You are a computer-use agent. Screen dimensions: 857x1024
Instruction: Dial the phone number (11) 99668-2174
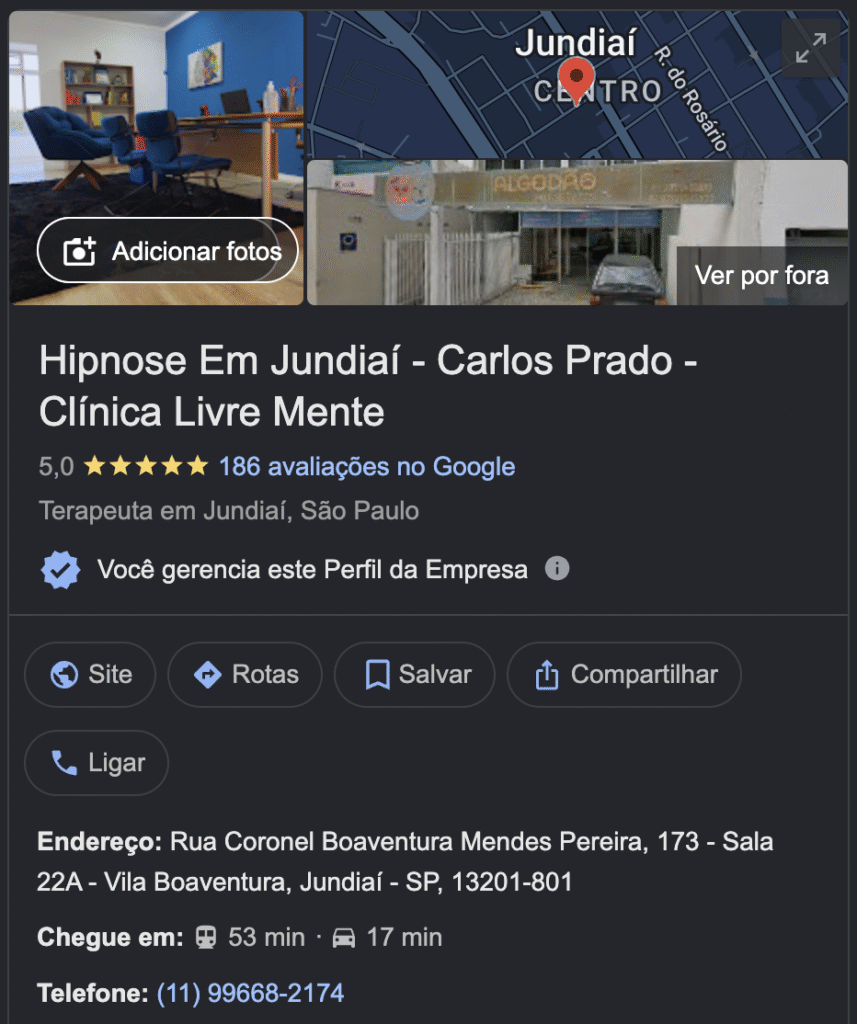pyautogui.click(x=250, y=993)
